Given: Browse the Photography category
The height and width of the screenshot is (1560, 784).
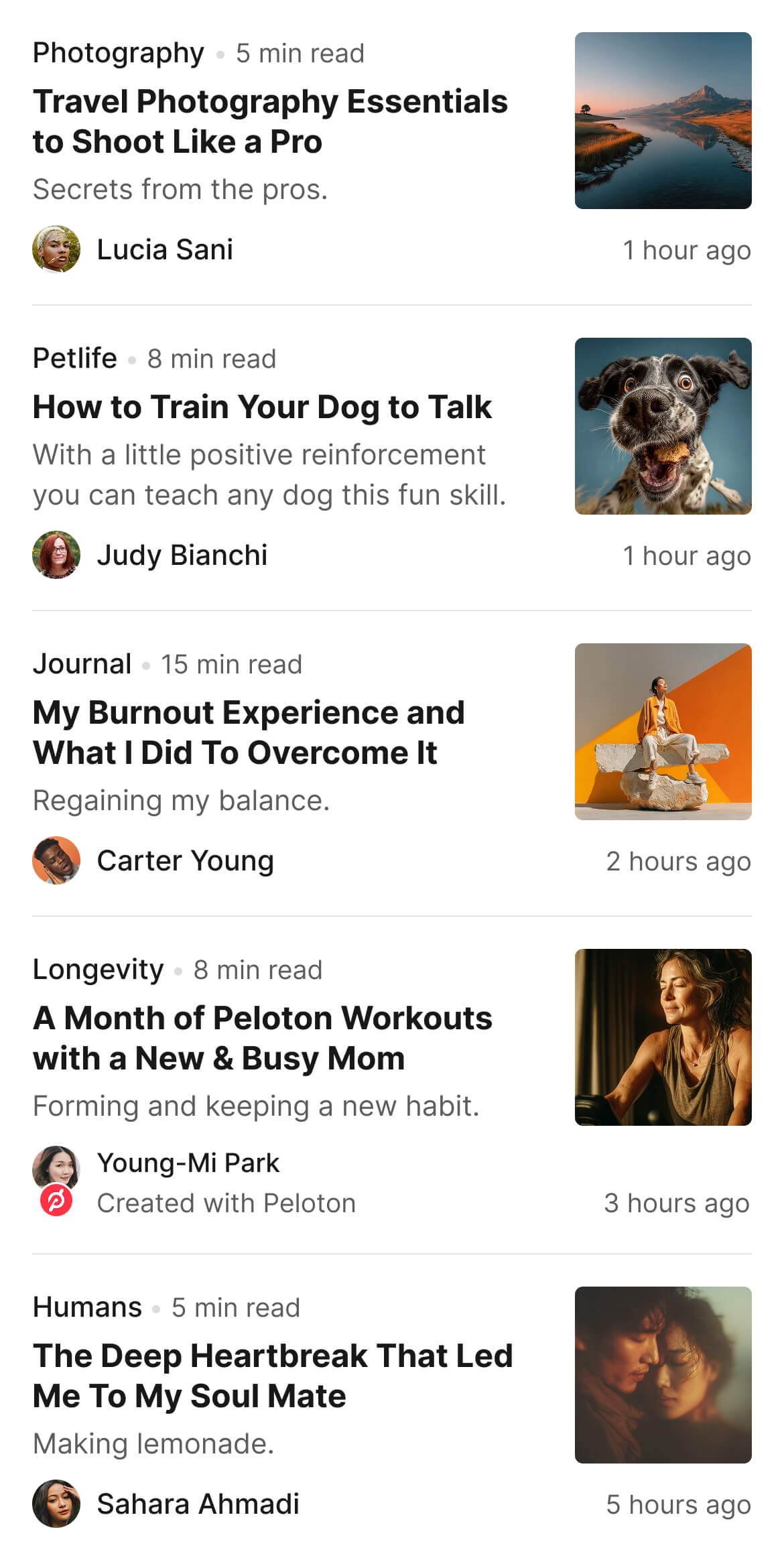Looking at the screenshot, I should point(118,53).
